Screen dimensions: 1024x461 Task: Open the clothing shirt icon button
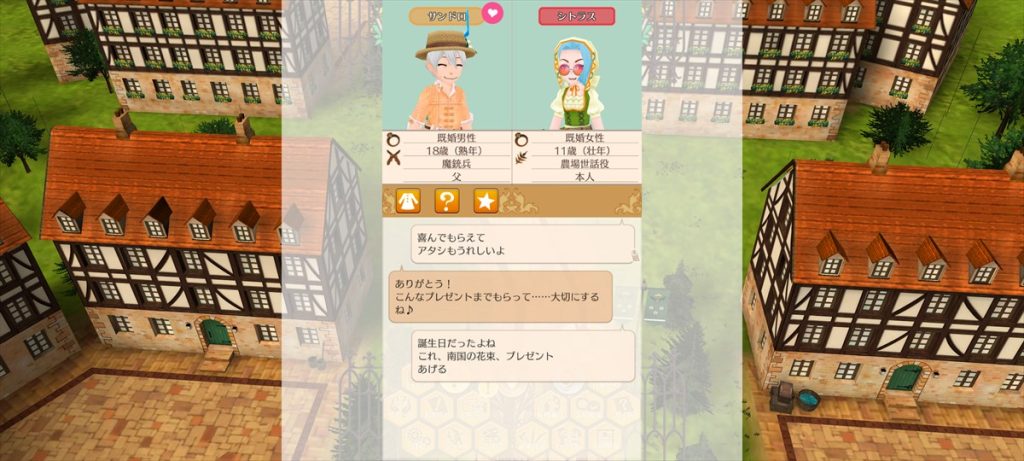click(x=407, y=201)
